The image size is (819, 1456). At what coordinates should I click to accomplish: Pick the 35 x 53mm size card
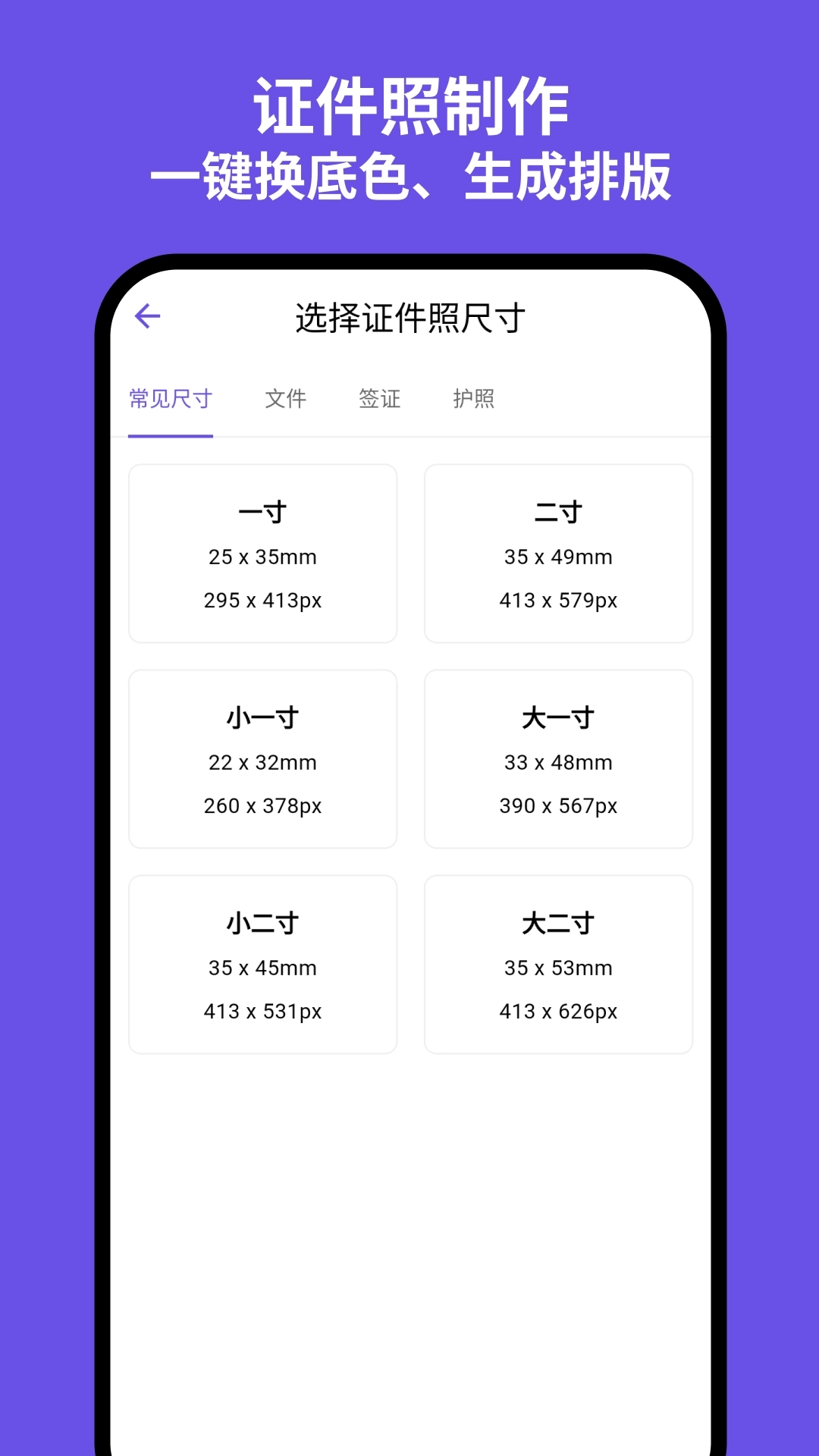(559, 968)
